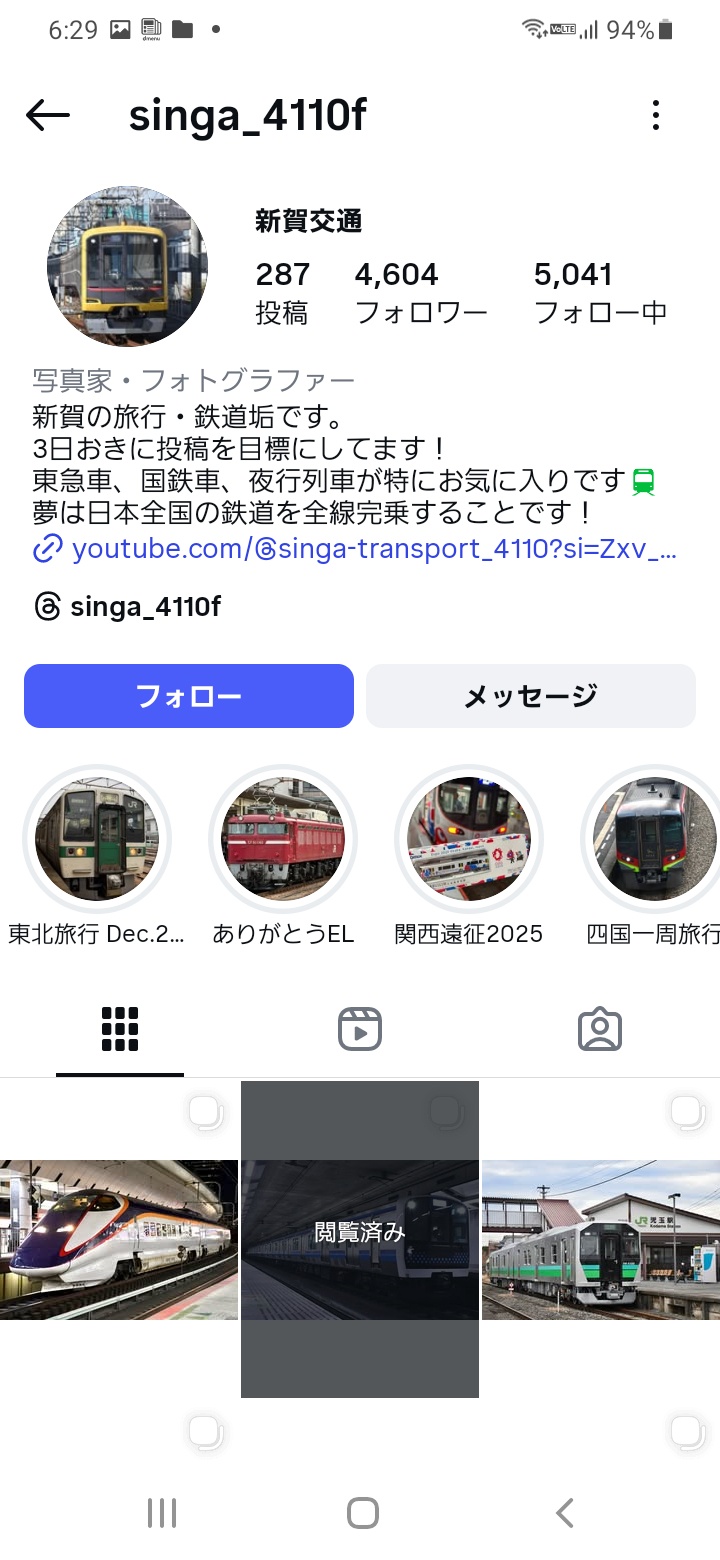Show the 4,604 フォロワー list
The height and width of the screenshot is (1560, 720).
[420, 292]
